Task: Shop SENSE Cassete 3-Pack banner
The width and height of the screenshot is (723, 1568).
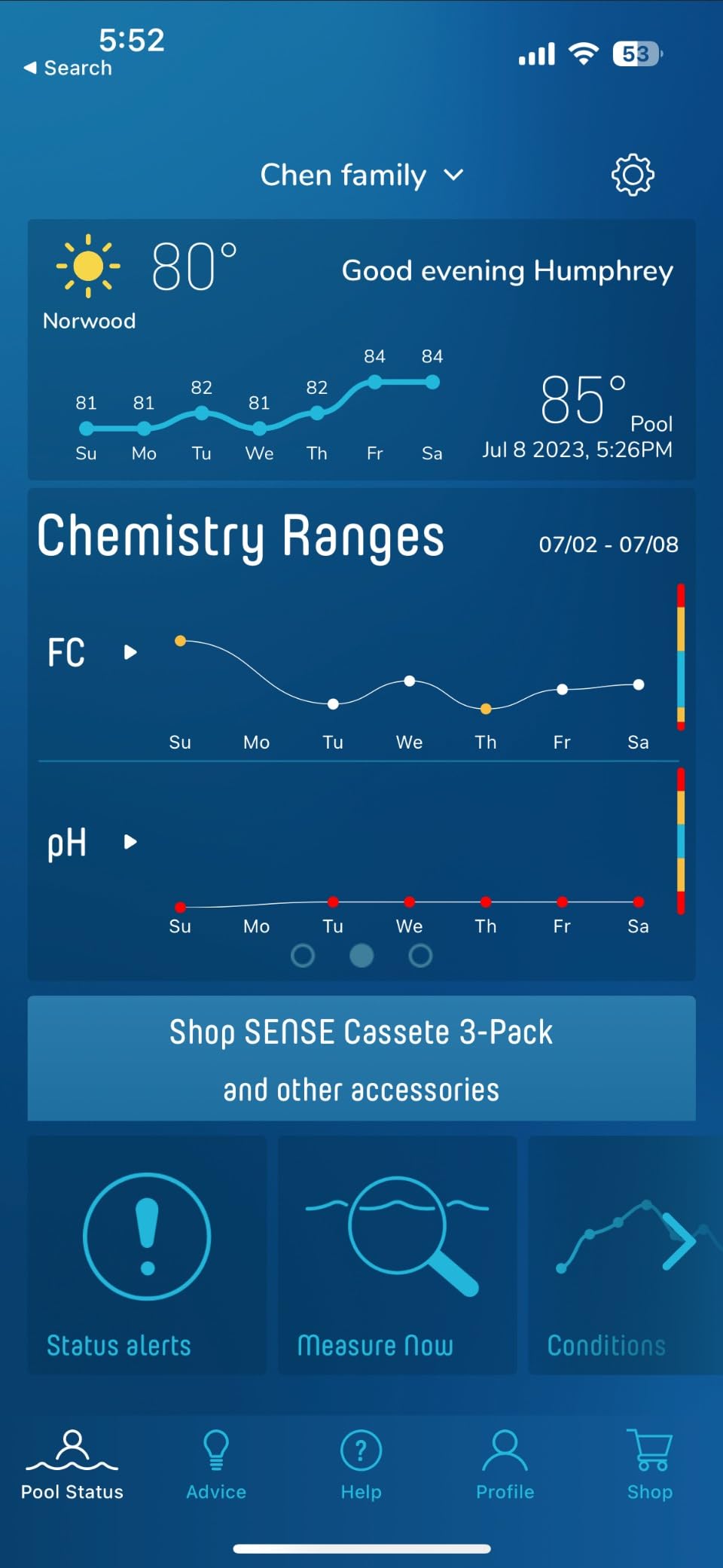Action: (361, 1058)
